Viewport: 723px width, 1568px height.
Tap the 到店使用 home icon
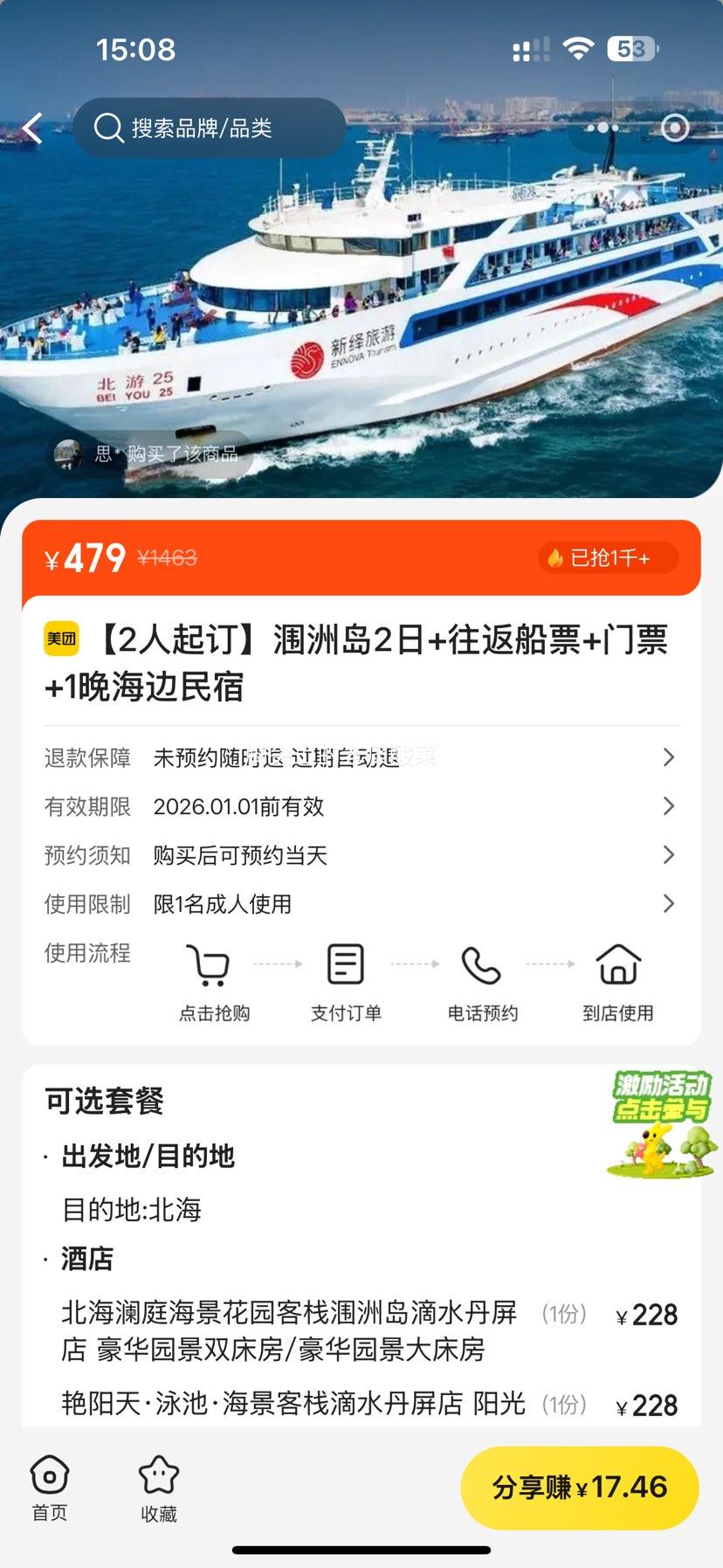[x=618, y=965]
